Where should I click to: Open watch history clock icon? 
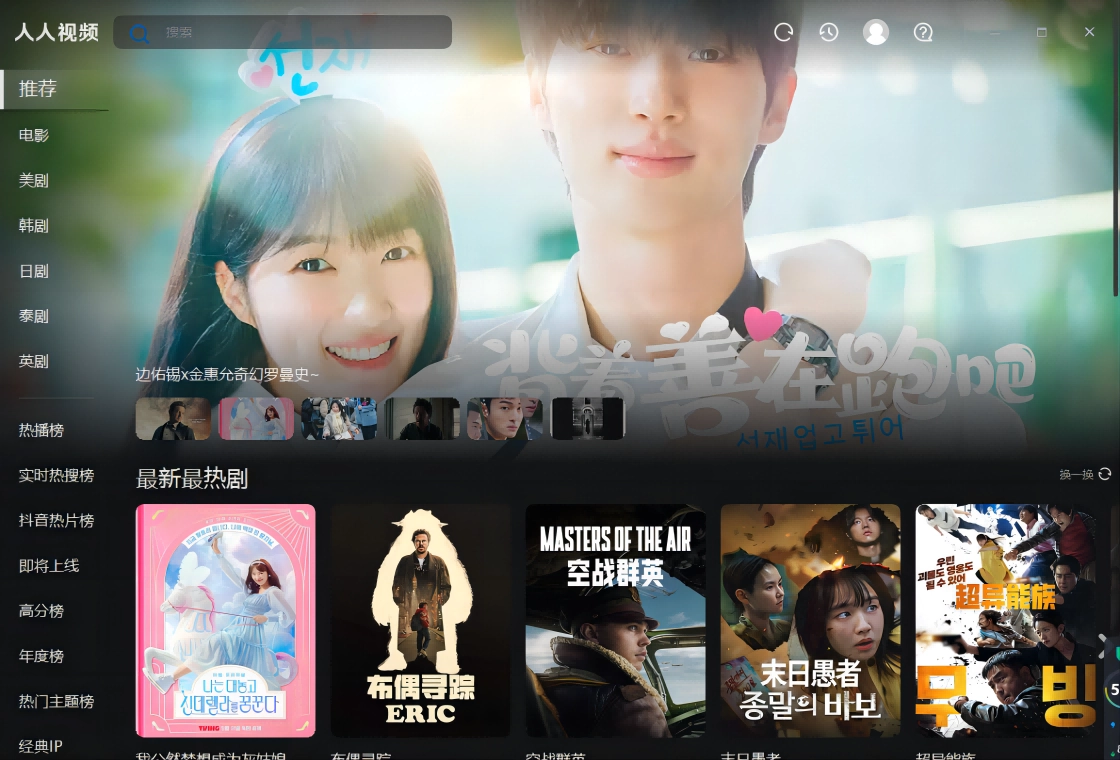click(829, 32)
